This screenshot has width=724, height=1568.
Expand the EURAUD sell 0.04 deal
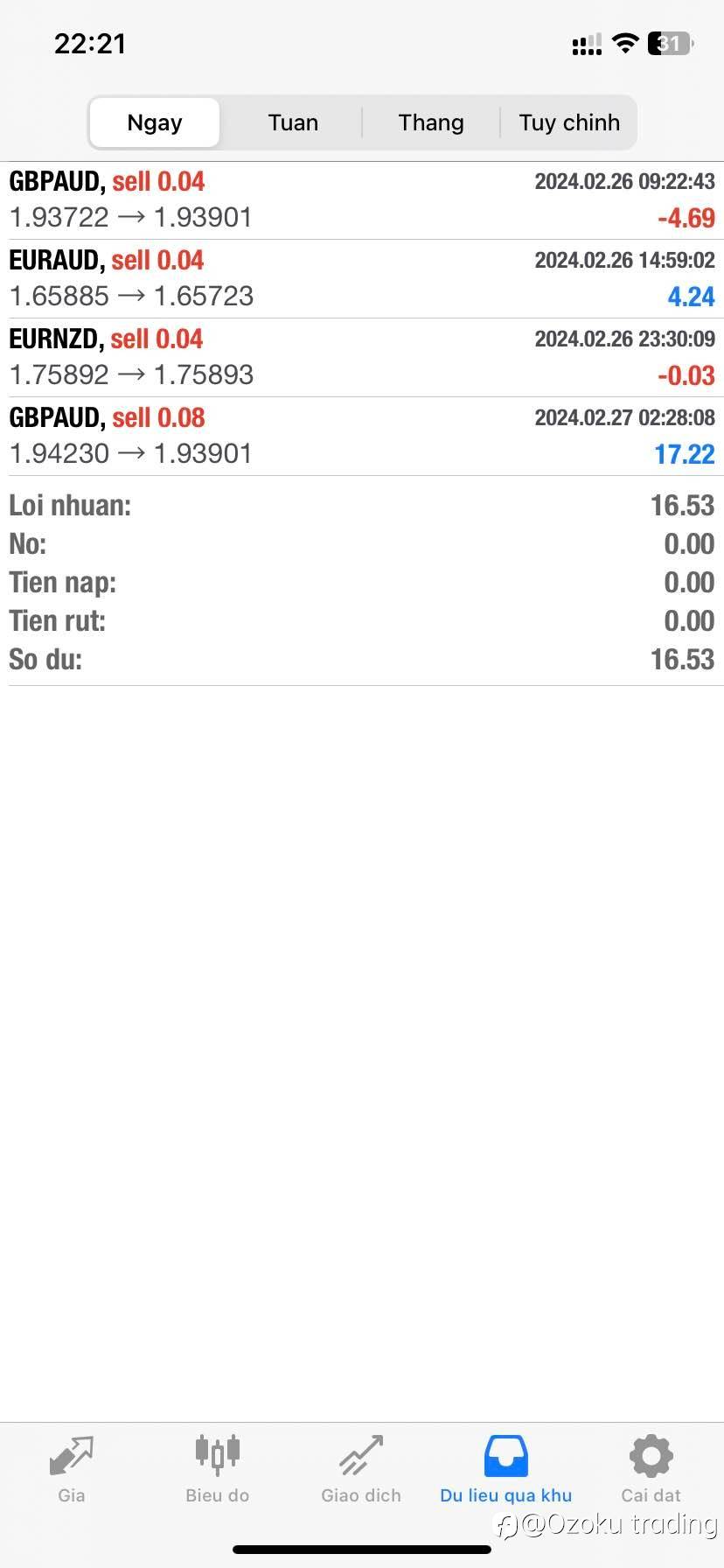click(x=362, y=279)
